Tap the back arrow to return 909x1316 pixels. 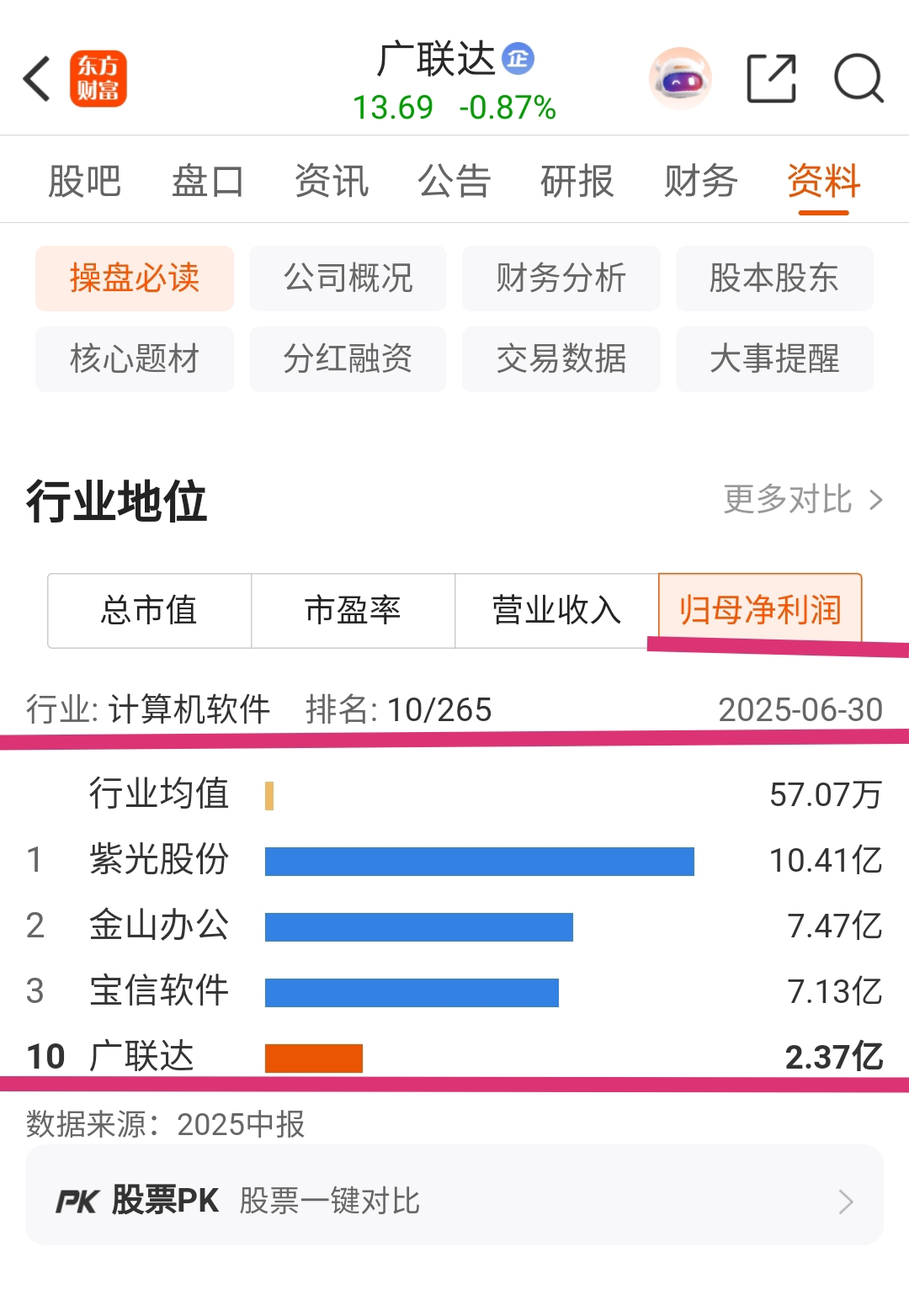click(x=37, y=77)
